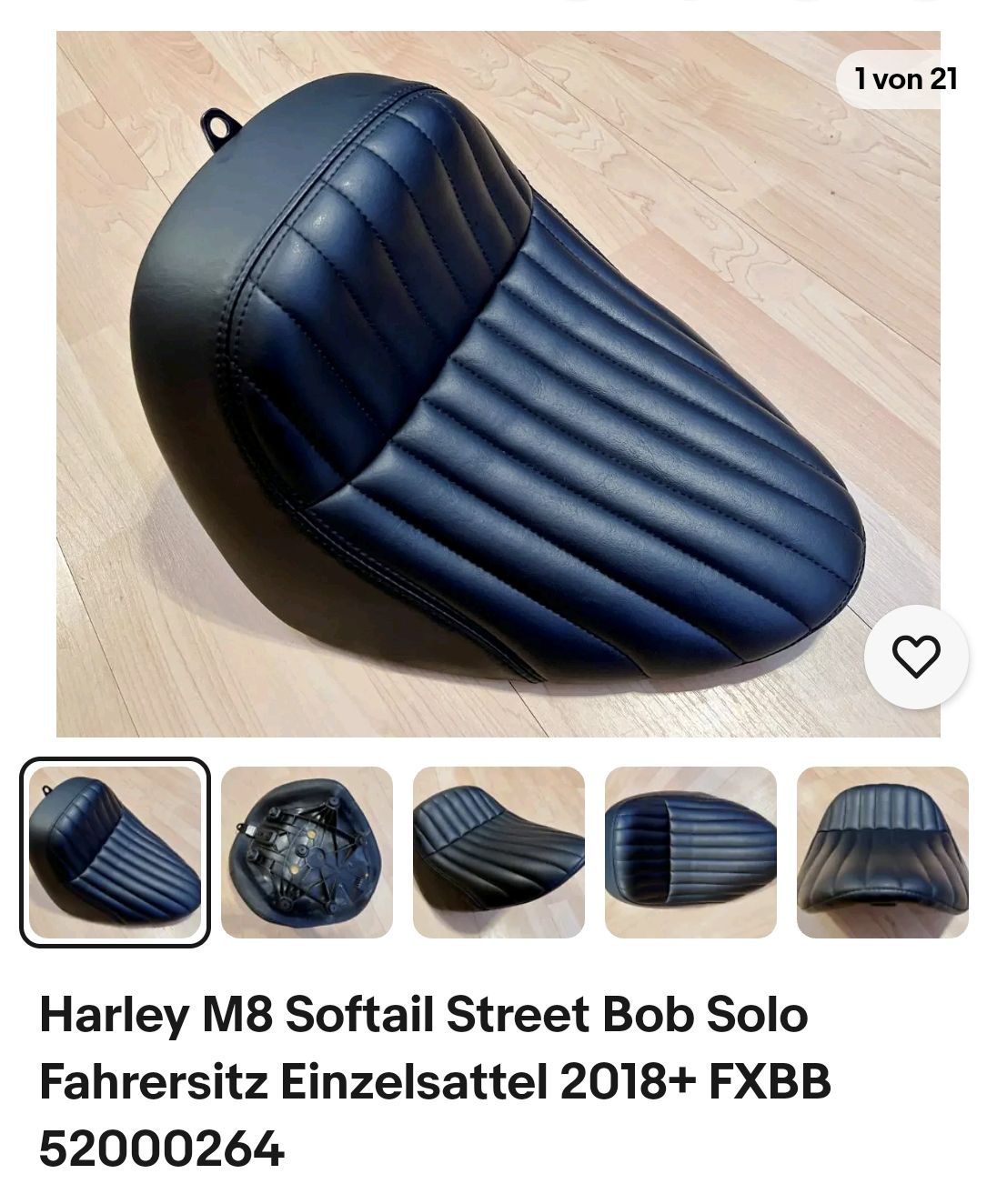Open the fourth thumbnail top-view photo
This screenshot has height=1204, width=997.
(x=690, y=852)
